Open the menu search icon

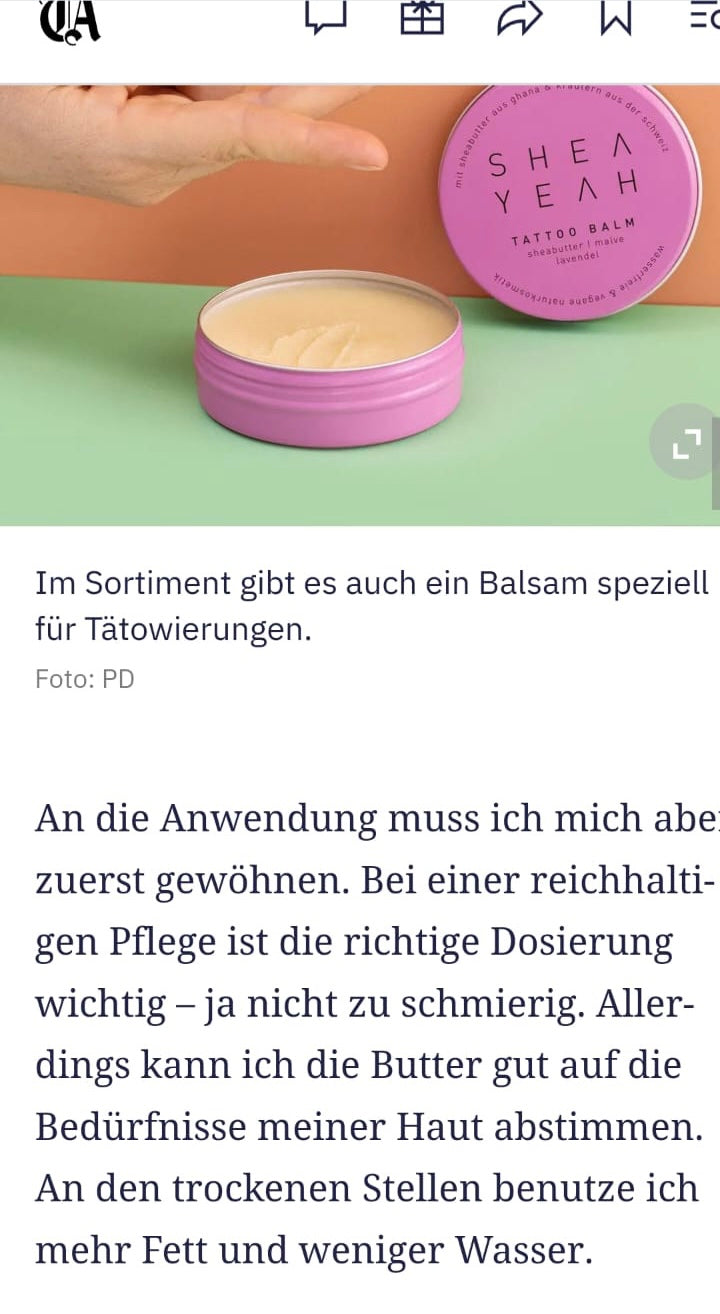pyautogui.click(x=704, y=18)
